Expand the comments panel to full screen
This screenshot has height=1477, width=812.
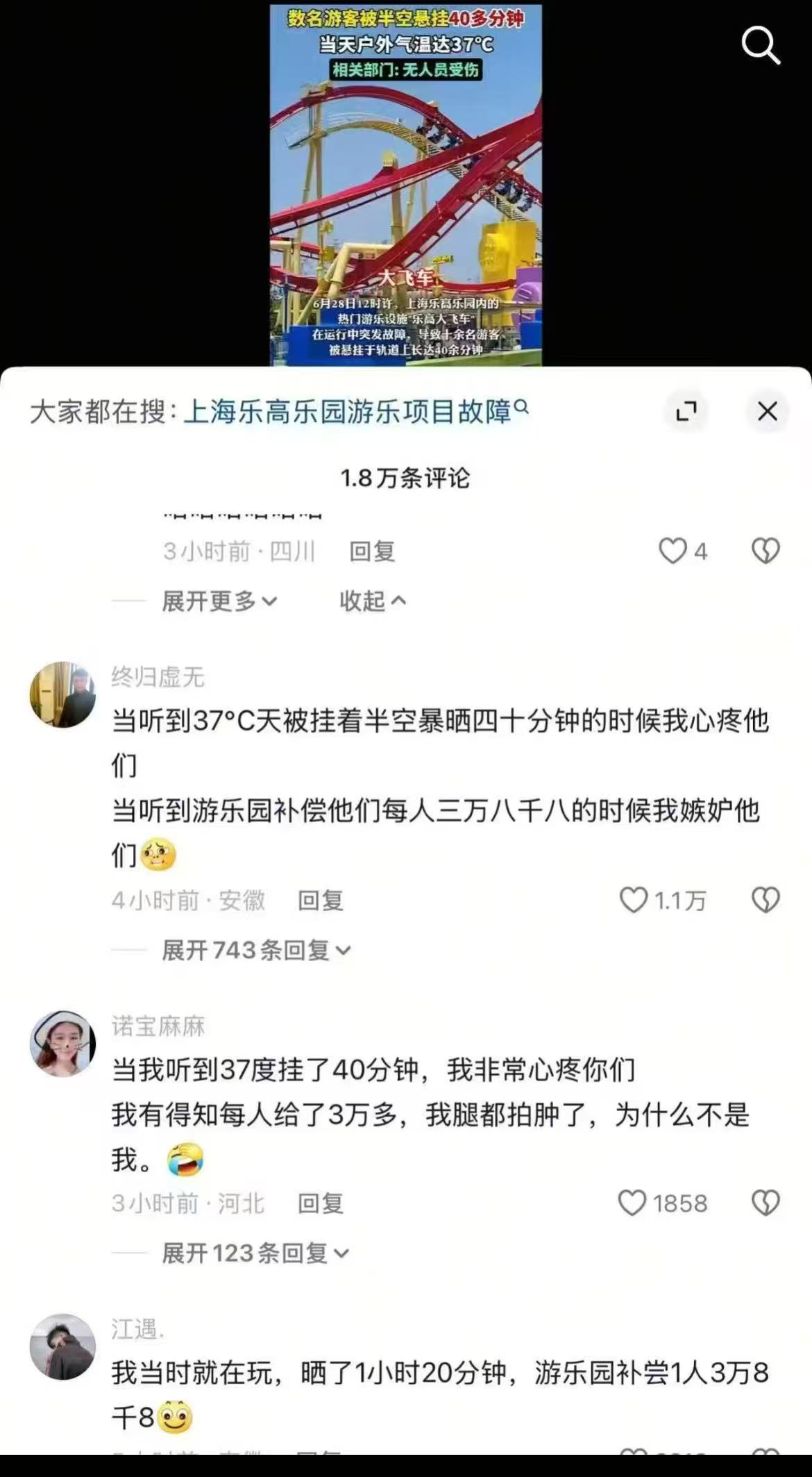point(686,411)
